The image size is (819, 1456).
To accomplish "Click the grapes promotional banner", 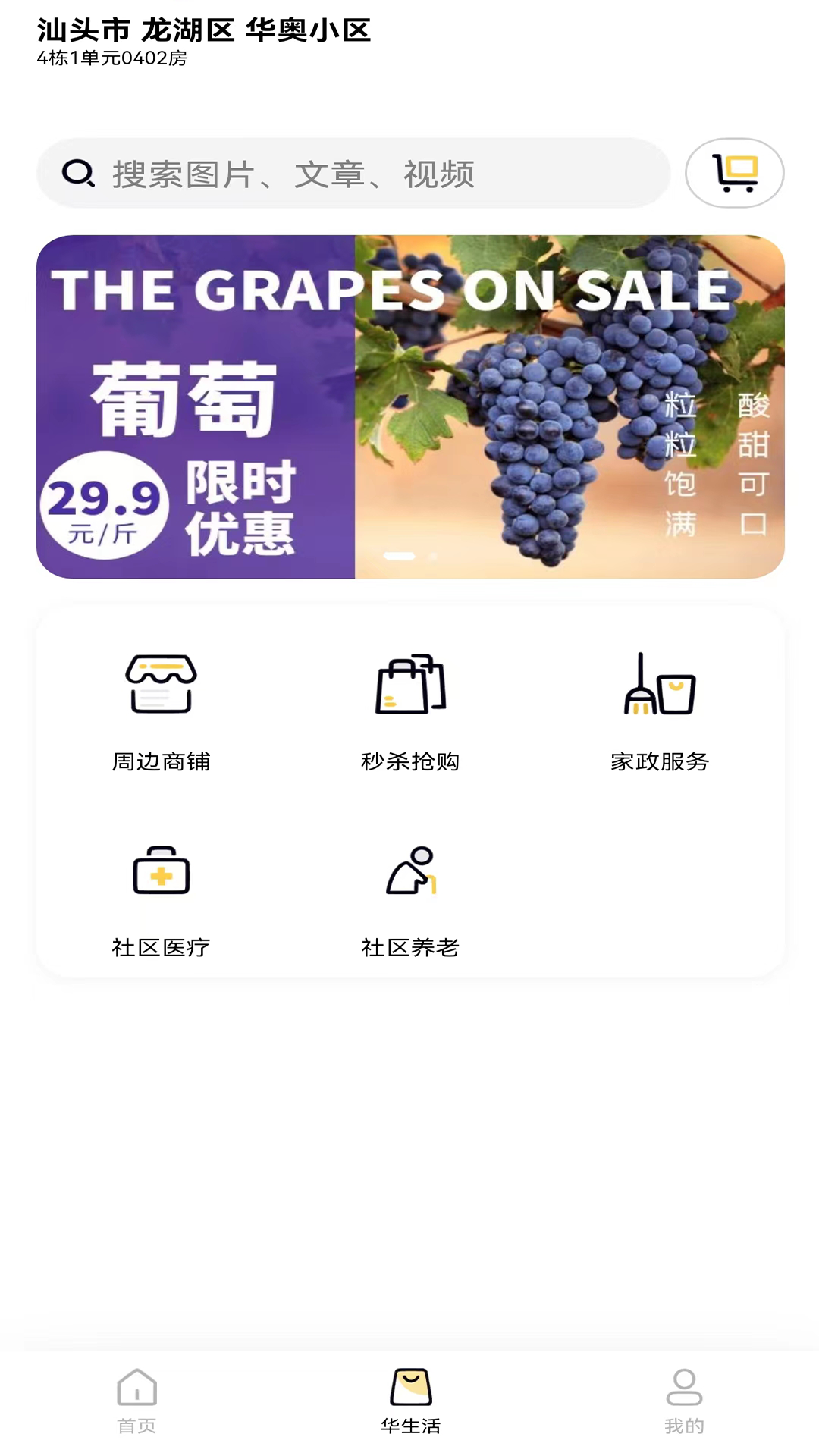I will [409, 404].
